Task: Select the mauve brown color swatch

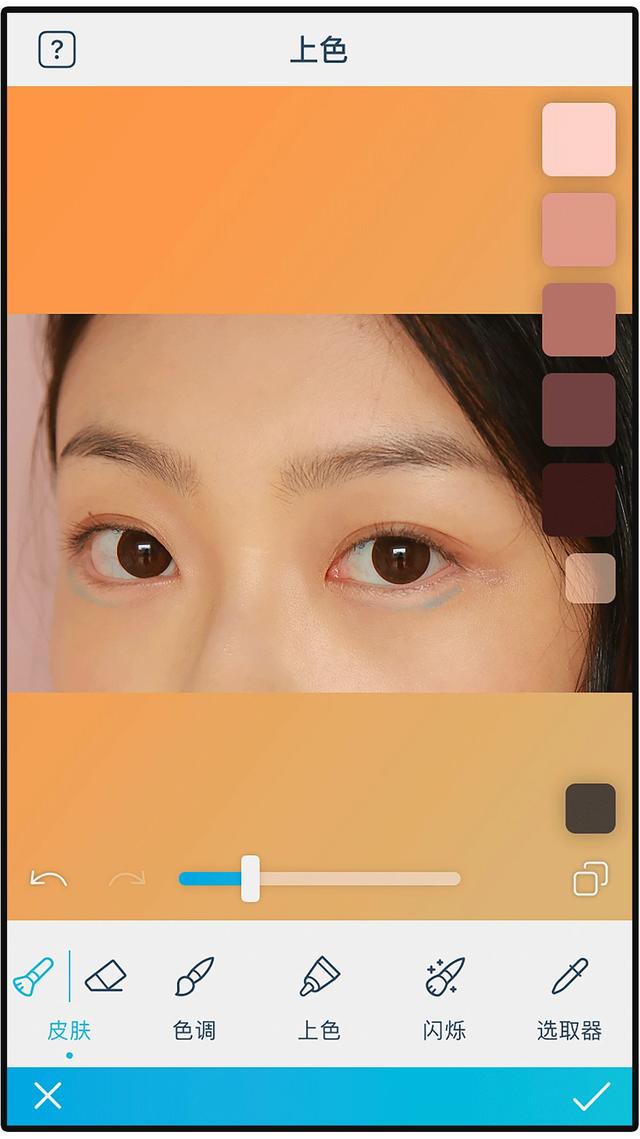Action: point(578,410)
